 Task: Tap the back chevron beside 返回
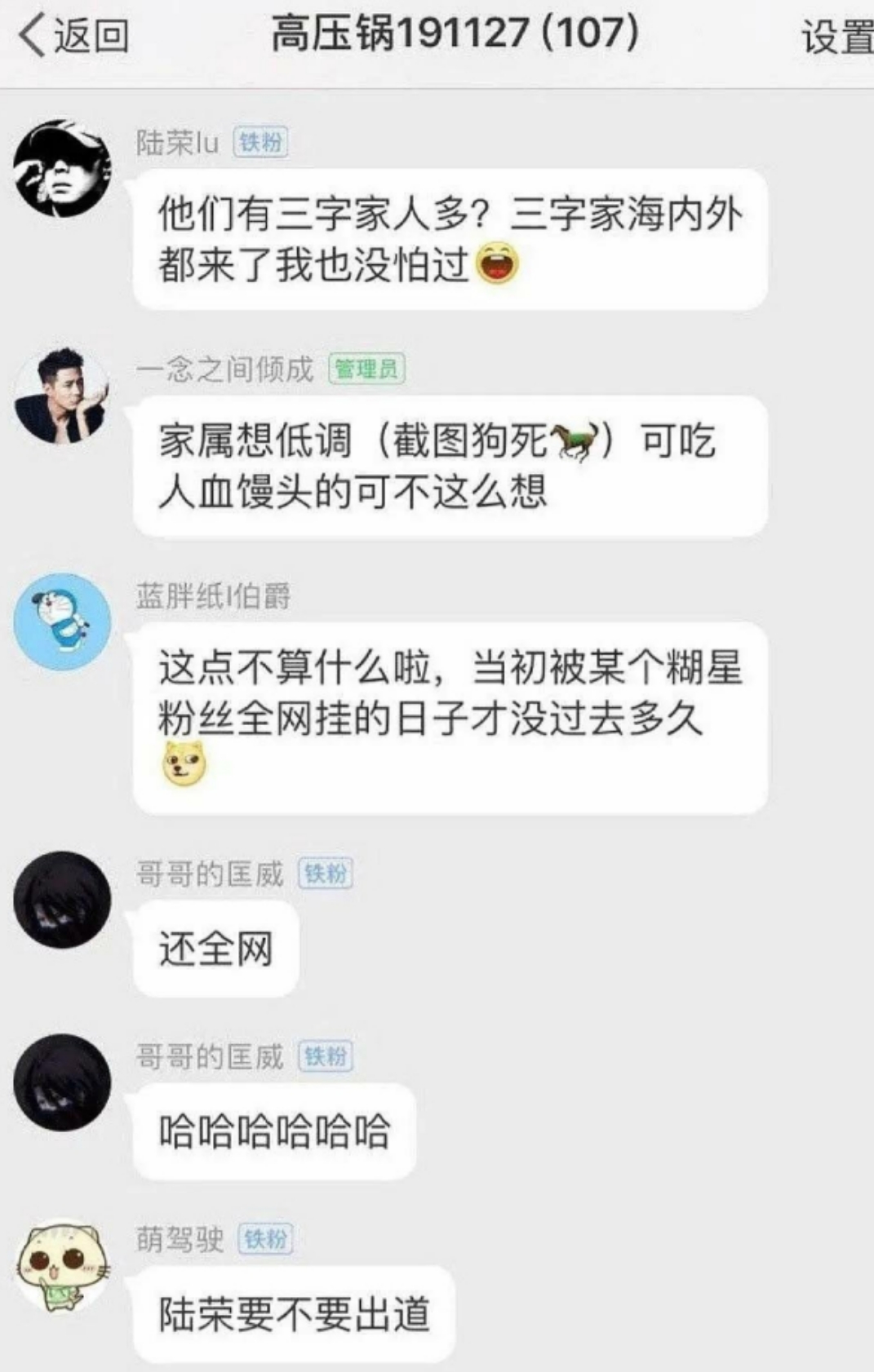(30, 37)
